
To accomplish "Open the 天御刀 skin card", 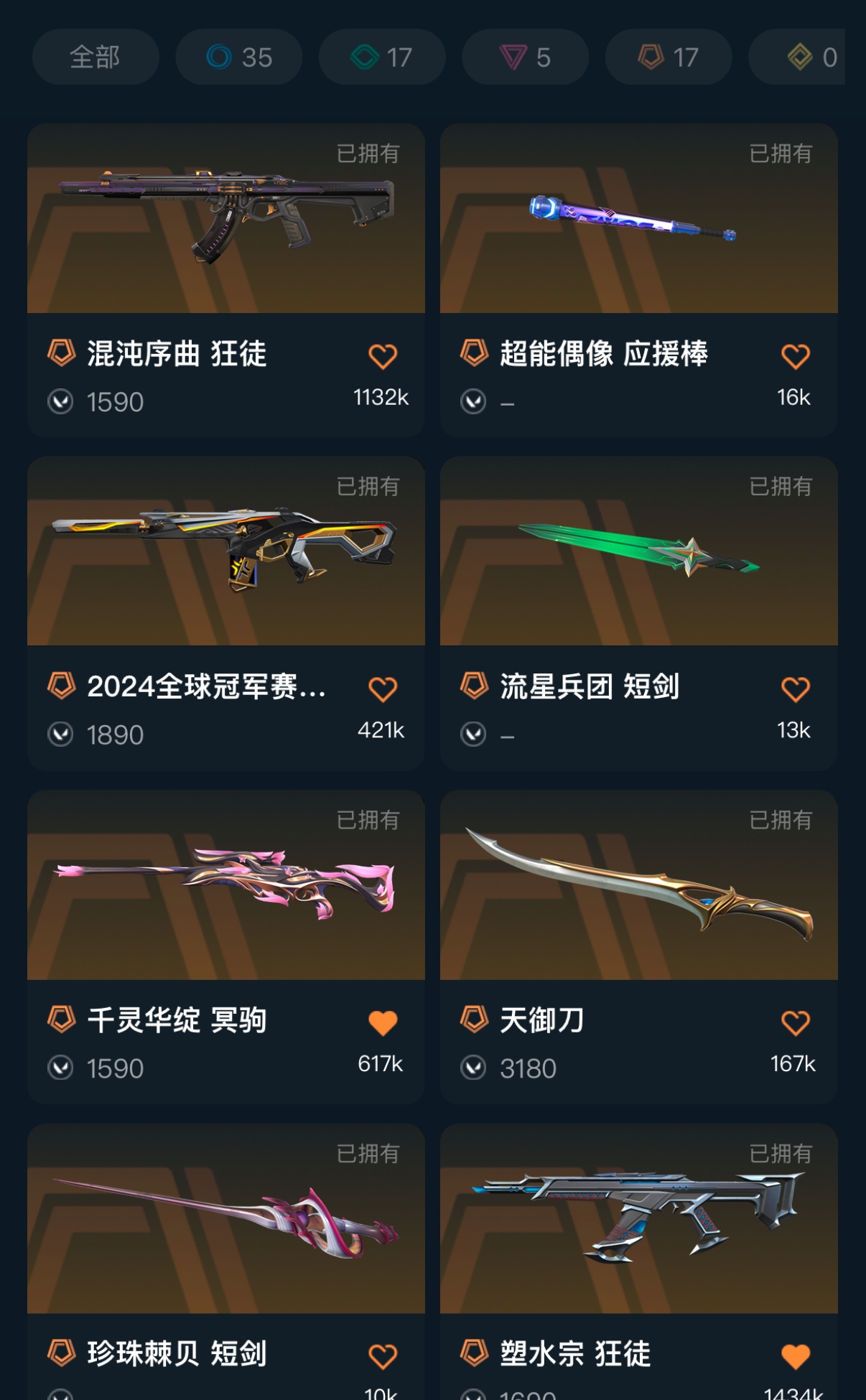I will pyautogui.click(x=639, y=947).
